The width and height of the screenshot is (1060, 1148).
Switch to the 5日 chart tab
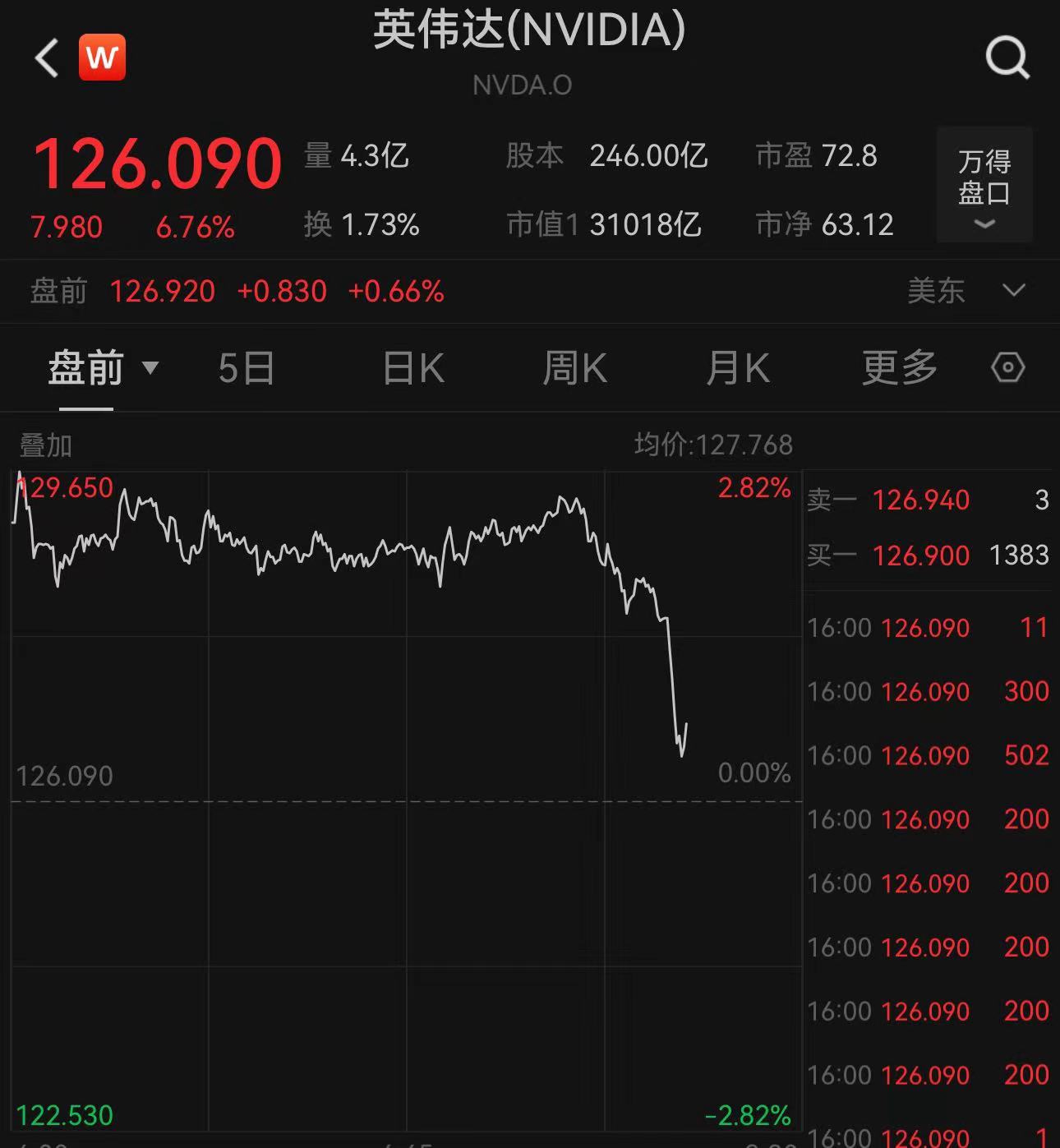246,368
